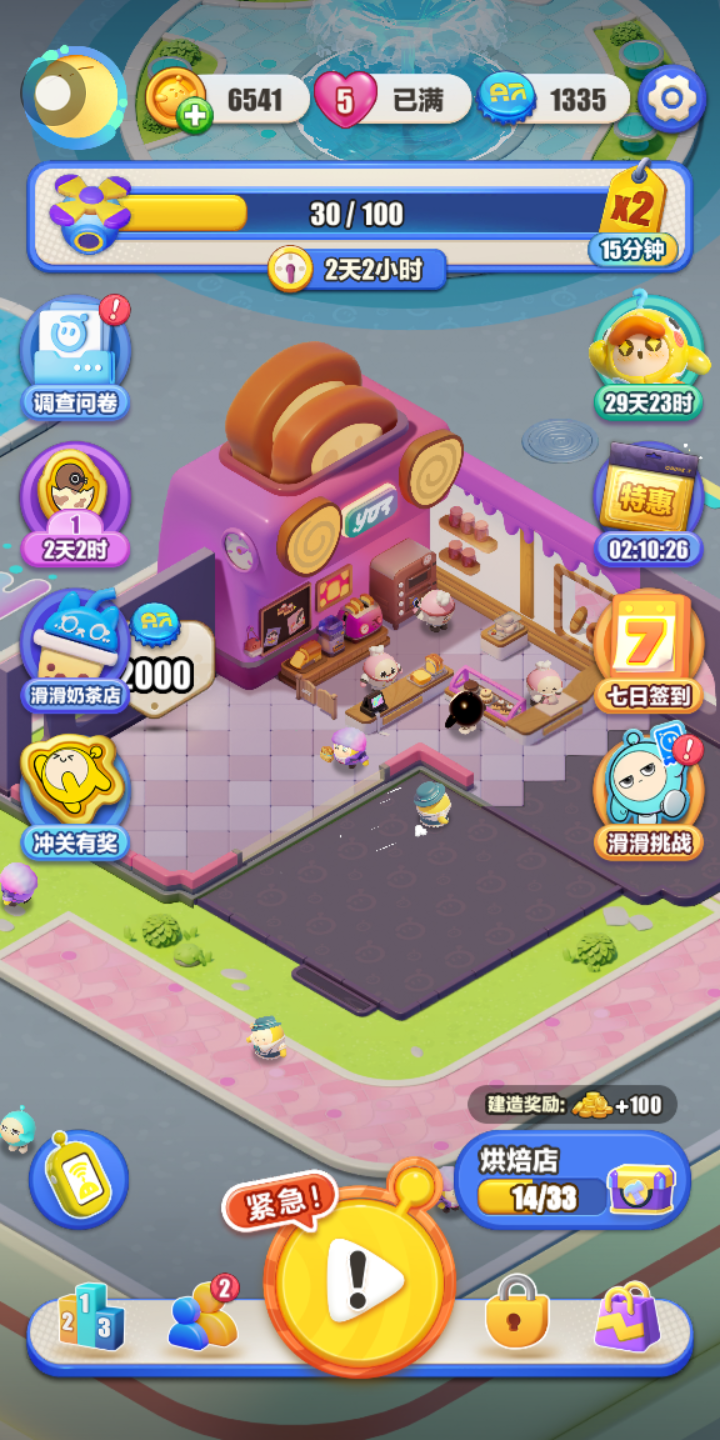Image resolution: width=720 pixels, height=1440 pixels.
Task: Open the leaderboard podium
Action: (x=91, y=1317)
